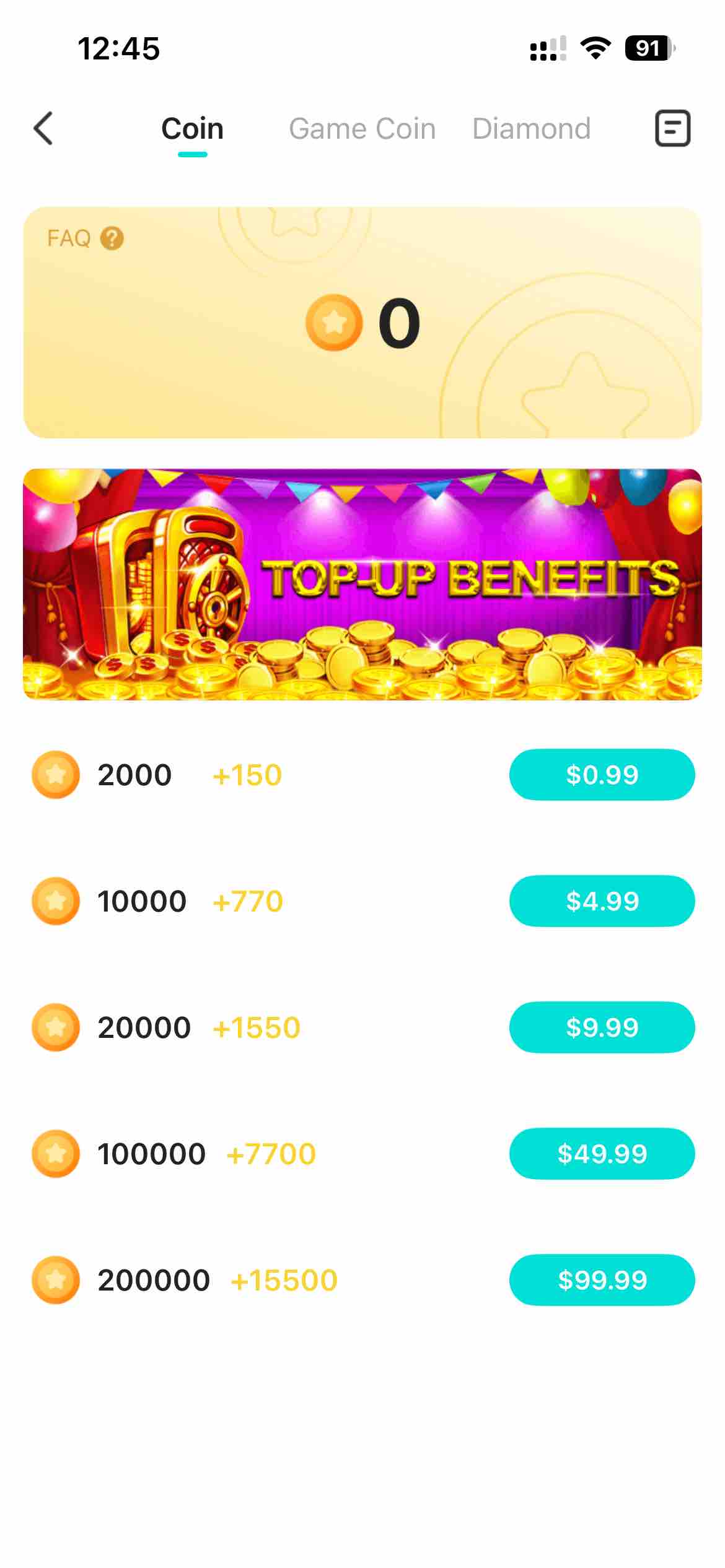The height and width of the screenshot is (1568, 725).
Task: Switch to the Diamond tab
Action: point(531,129)
